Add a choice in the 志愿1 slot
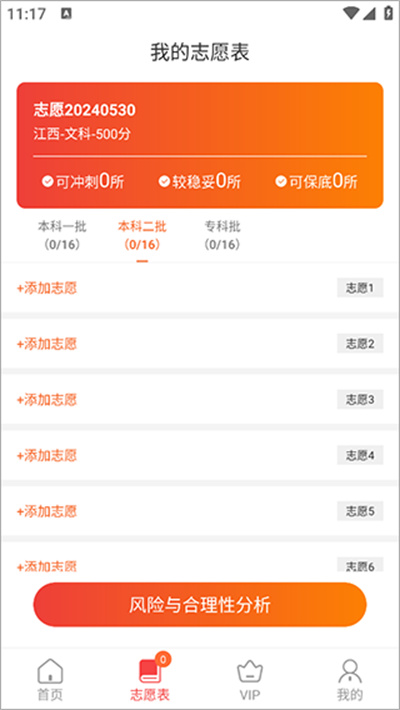This screenshot has width=400, height=710. click(x=47, y=288)
